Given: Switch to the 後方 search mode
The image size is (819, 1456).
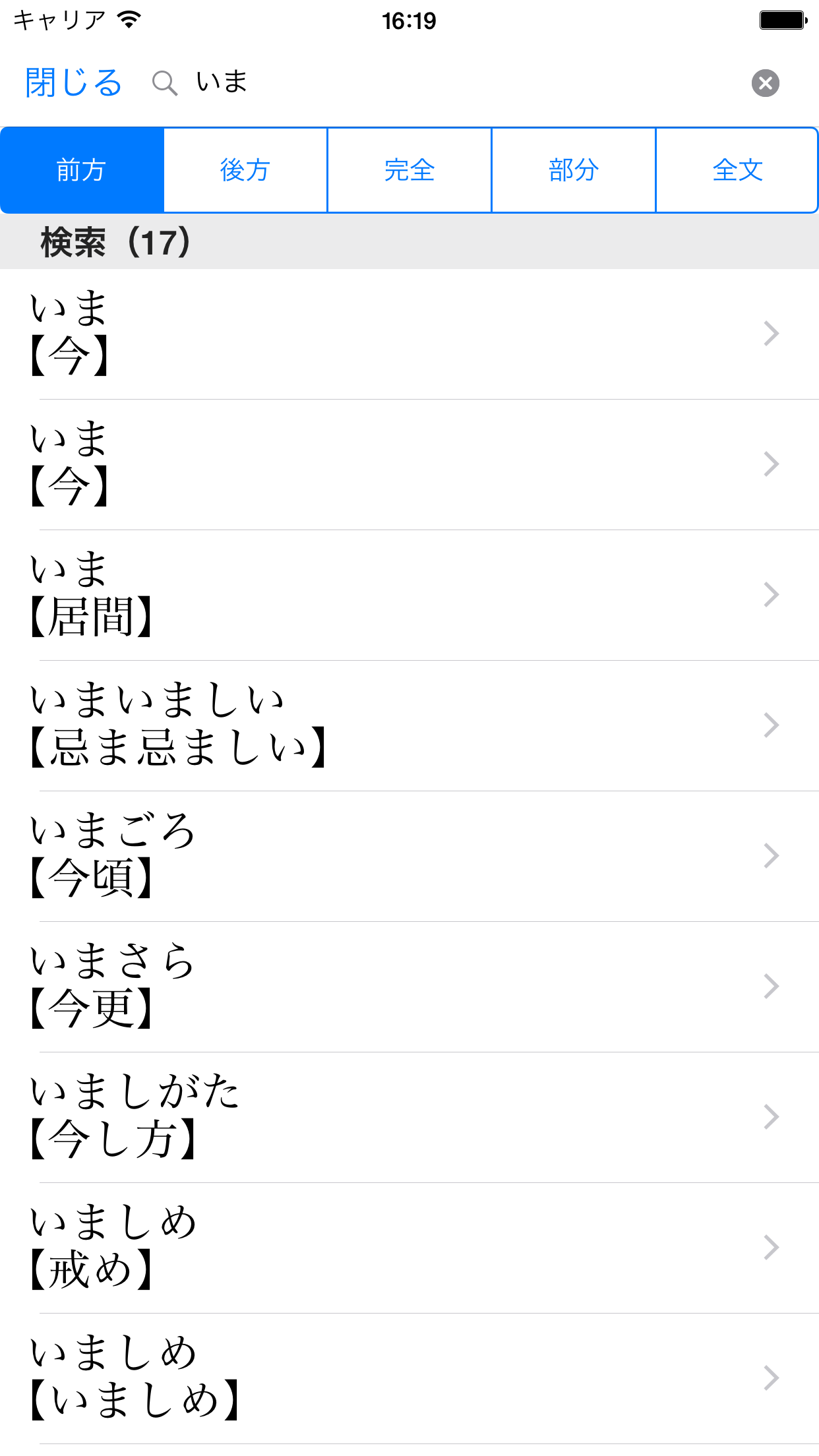Looking at the screenshot, I should (245, 170).
